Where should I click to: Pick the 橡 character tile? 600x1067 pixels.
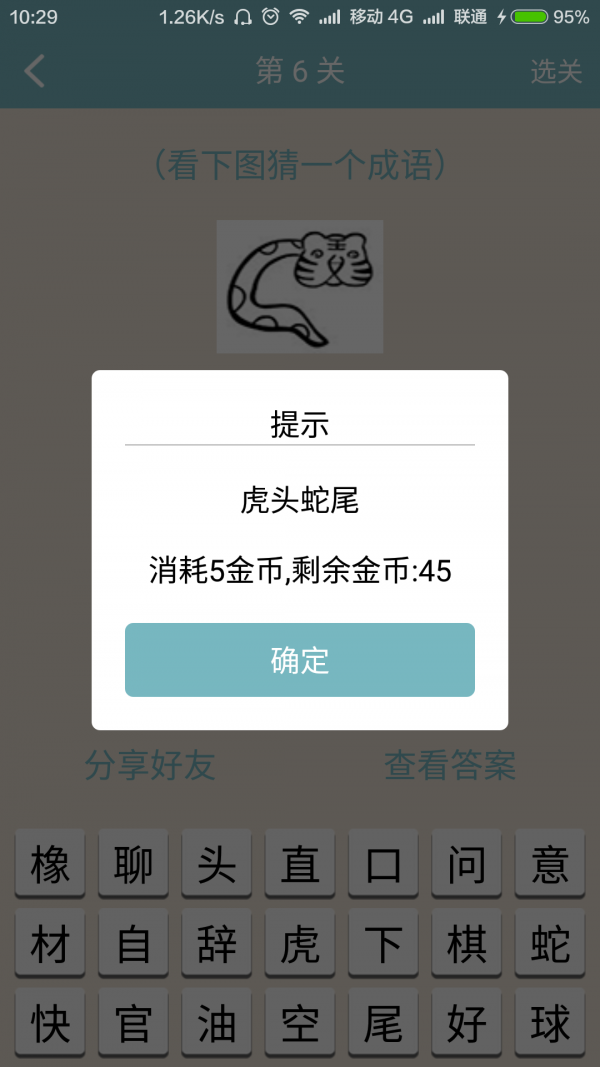(50, 864)
